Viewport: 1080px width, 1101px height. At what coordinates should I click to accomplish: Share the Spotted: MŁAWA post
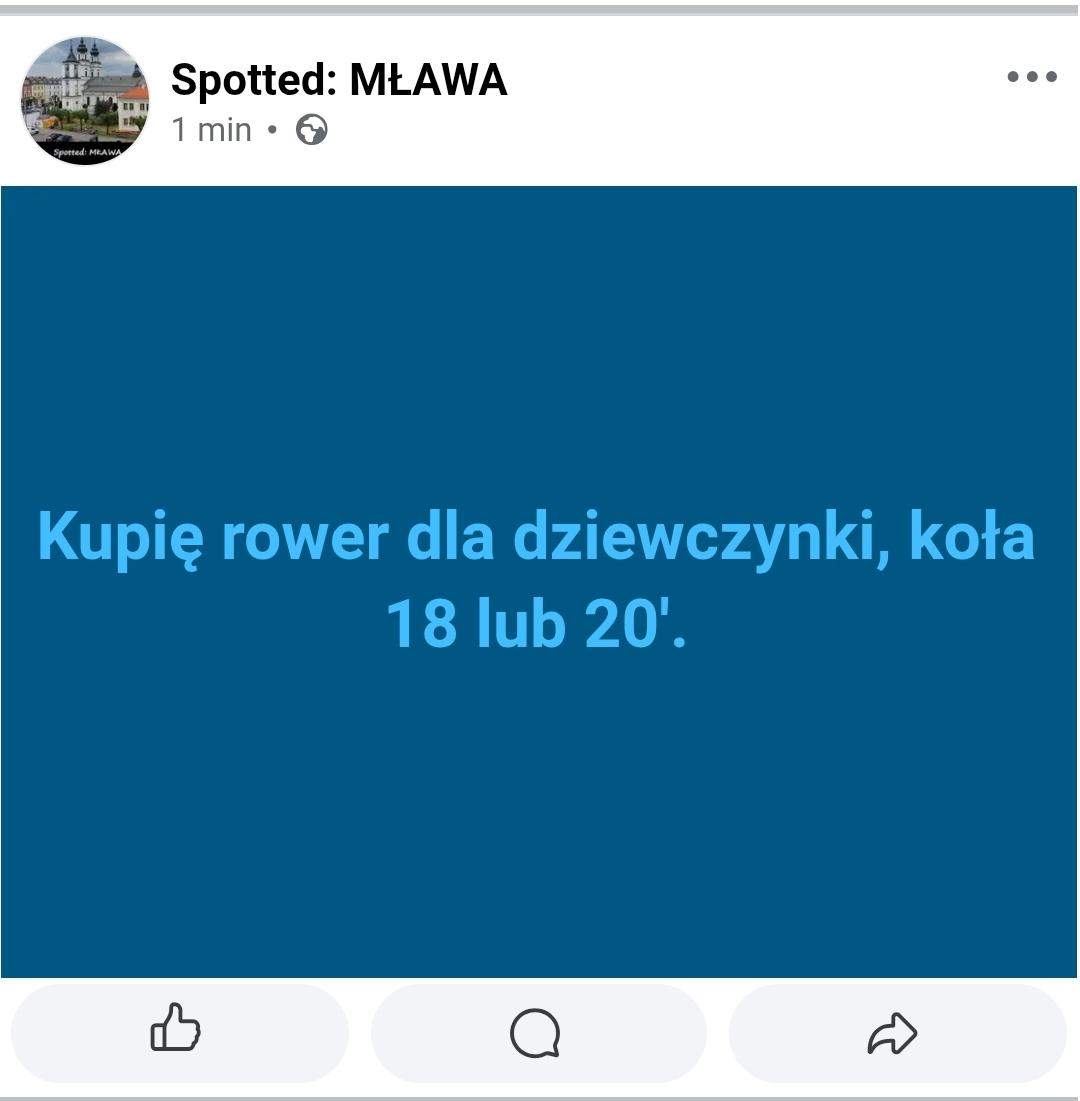pos(893,1032)
